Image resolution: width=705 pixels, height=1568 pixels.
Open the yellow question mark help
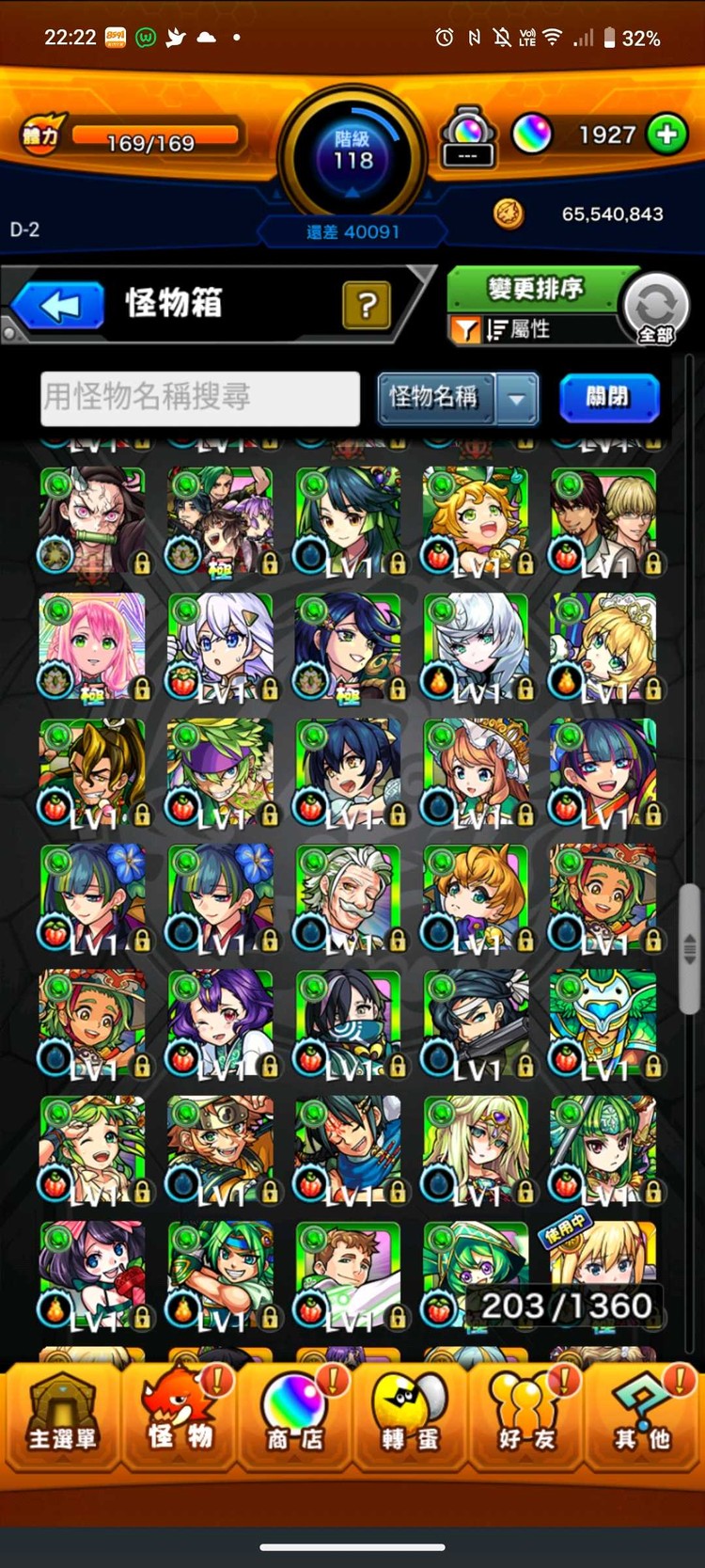(x=367, y=305)
